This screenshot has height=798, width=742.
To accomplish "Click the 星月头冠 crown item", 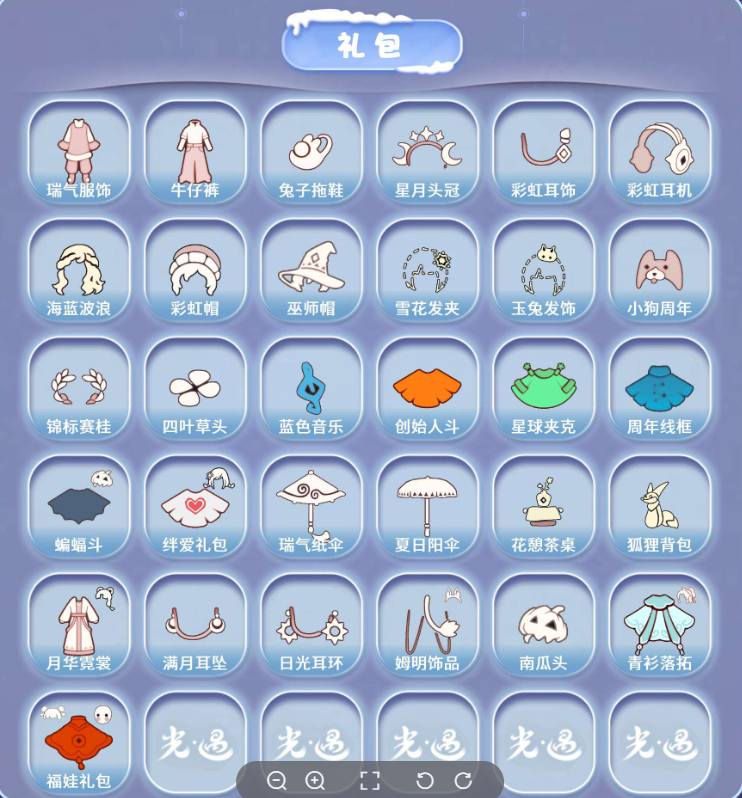I will pyautogui.click(x=428, y=151).
